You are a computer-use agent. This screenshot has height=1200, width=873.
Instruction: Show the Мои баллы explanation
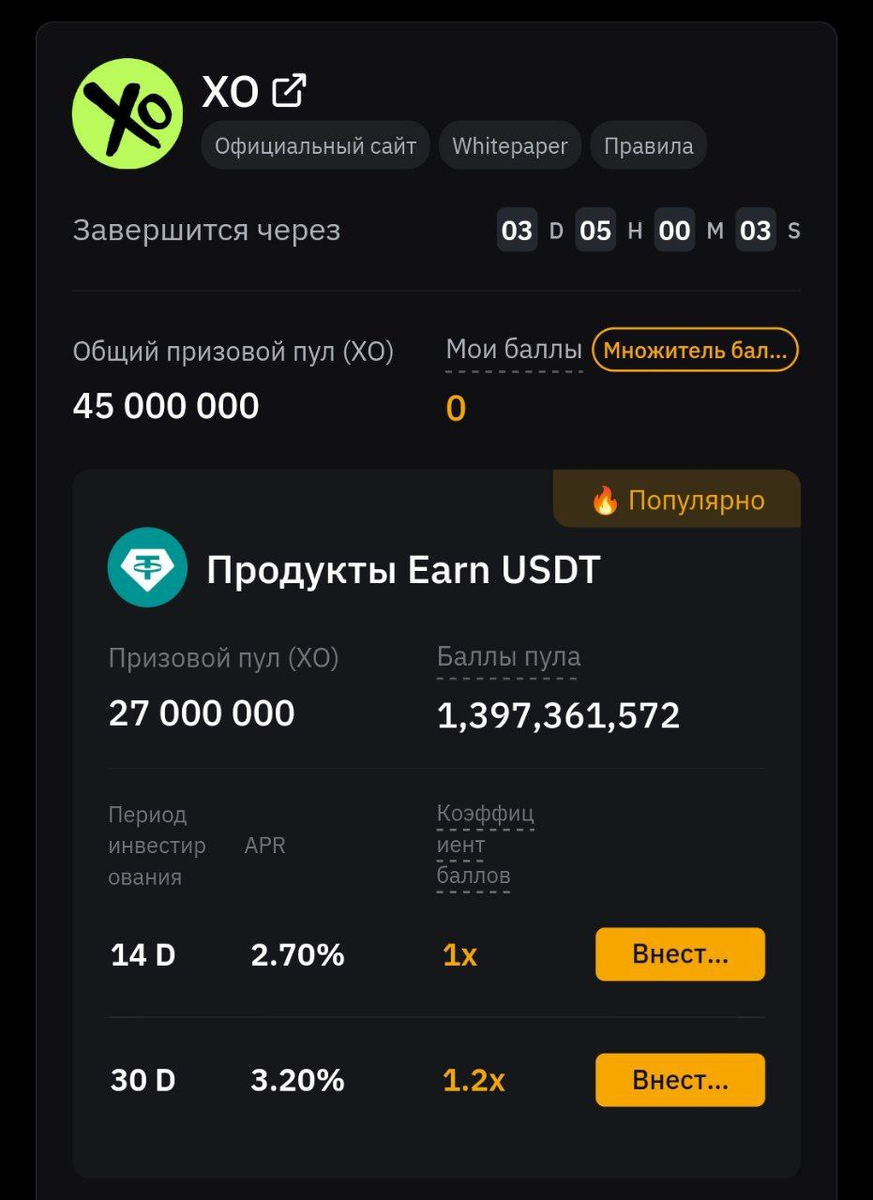pos(514,350)
